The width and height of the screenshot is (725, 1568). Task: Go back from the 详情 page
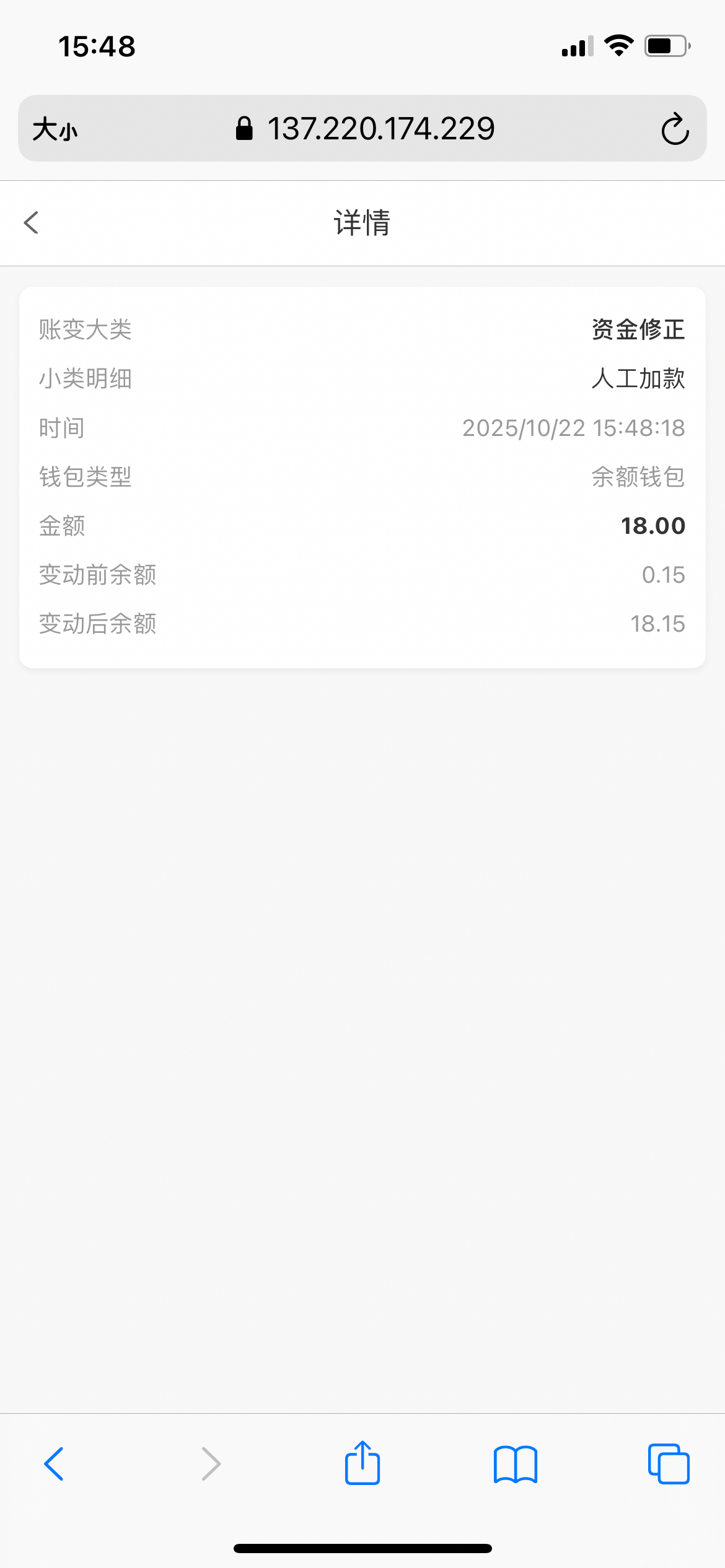pyautogui.click(x=32, y=223)
